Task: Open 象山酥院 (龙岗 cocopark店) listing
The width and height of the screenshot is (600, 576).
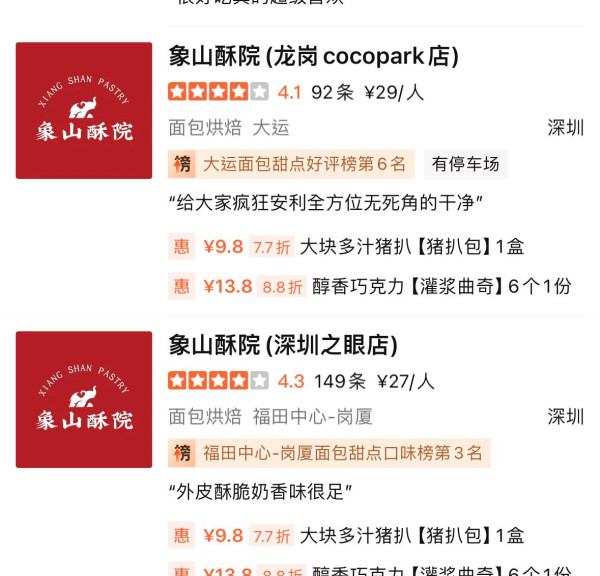Action: (x=314, y=57)
